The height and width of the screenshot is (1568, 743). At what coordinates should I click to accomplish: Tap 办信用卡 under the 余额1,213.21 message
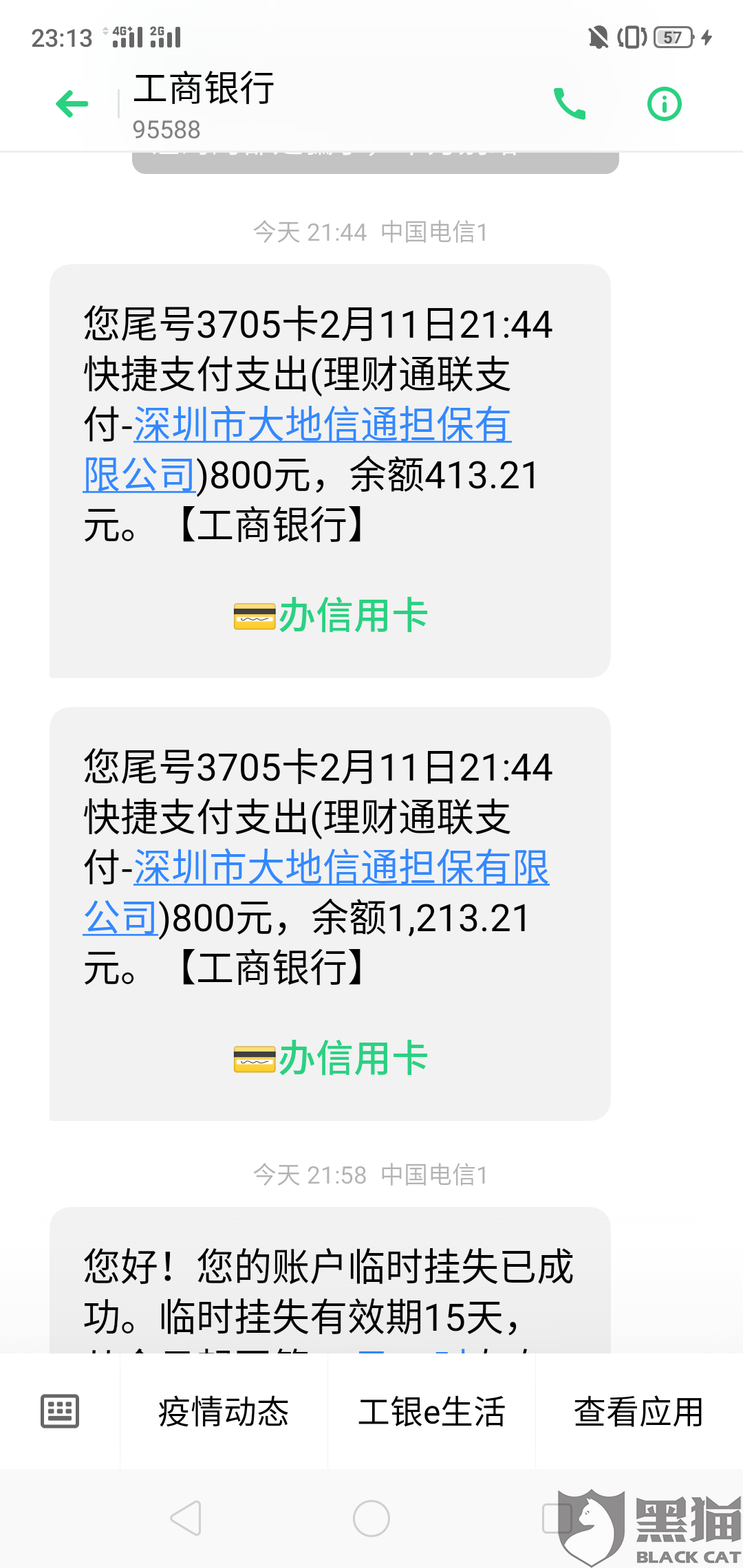pos(331,1058)
